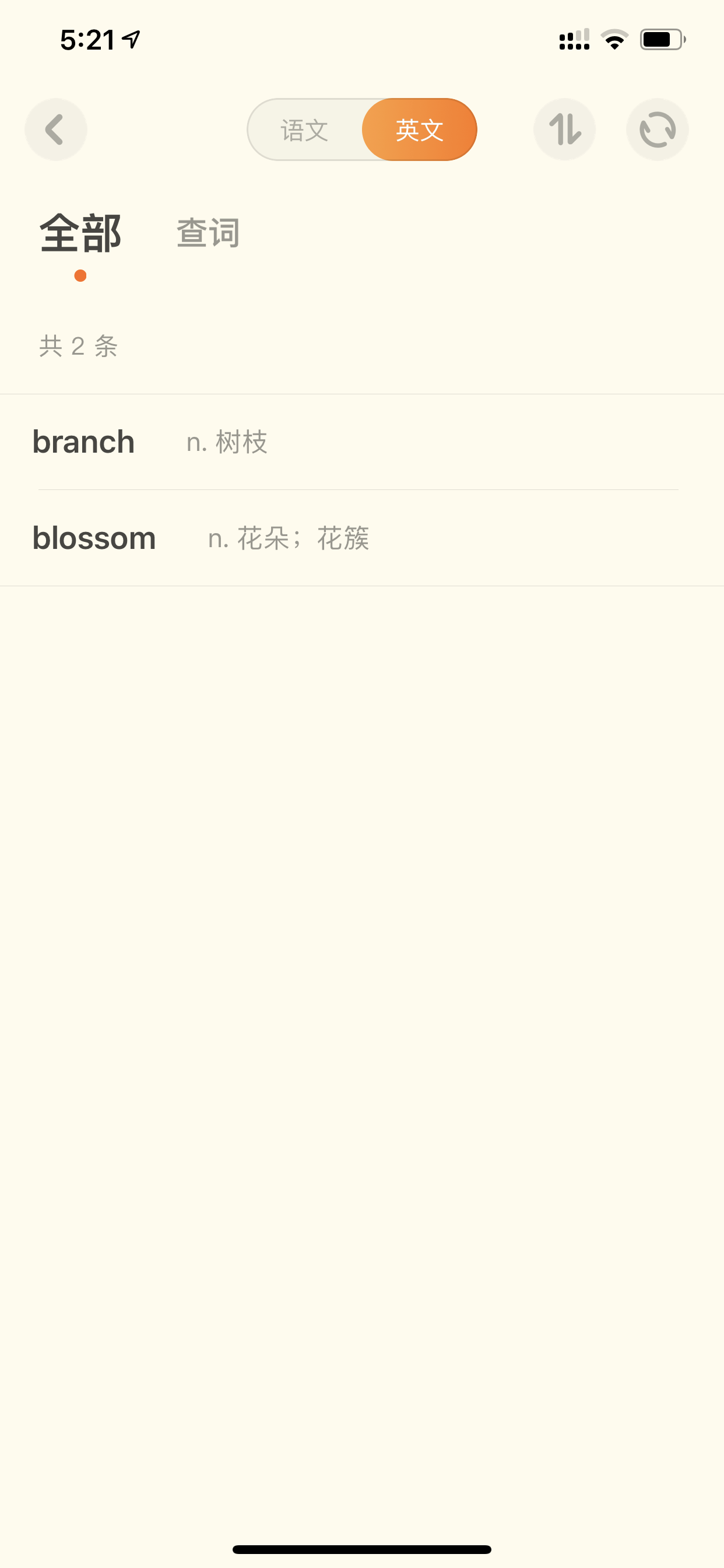Tap the refresh sync icon
The width and height of the screenshot is (724, 1568).
click(657, 129)
